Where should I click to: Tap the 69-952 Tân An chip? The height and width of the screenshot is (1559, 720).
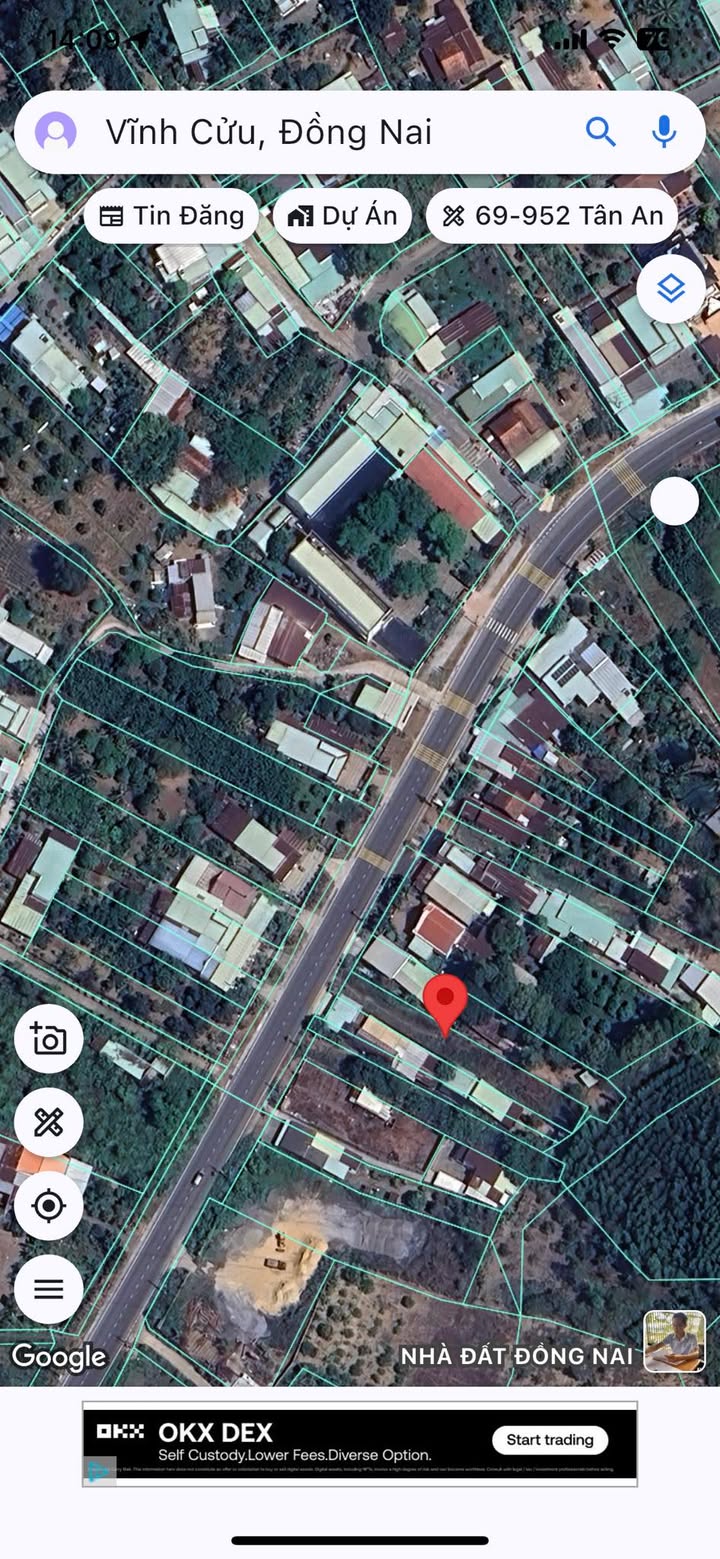click(x=552, y=216)
